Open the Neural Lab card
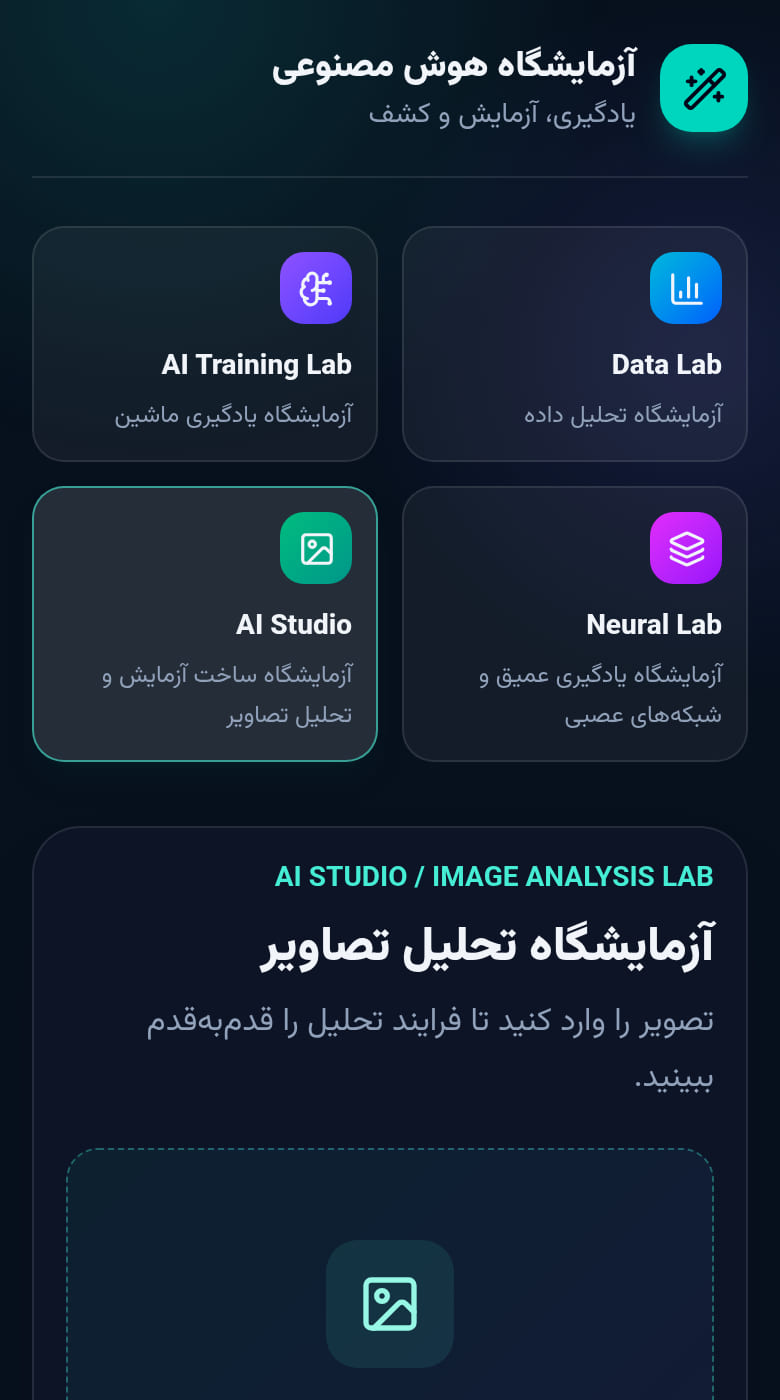 [575, 624]
